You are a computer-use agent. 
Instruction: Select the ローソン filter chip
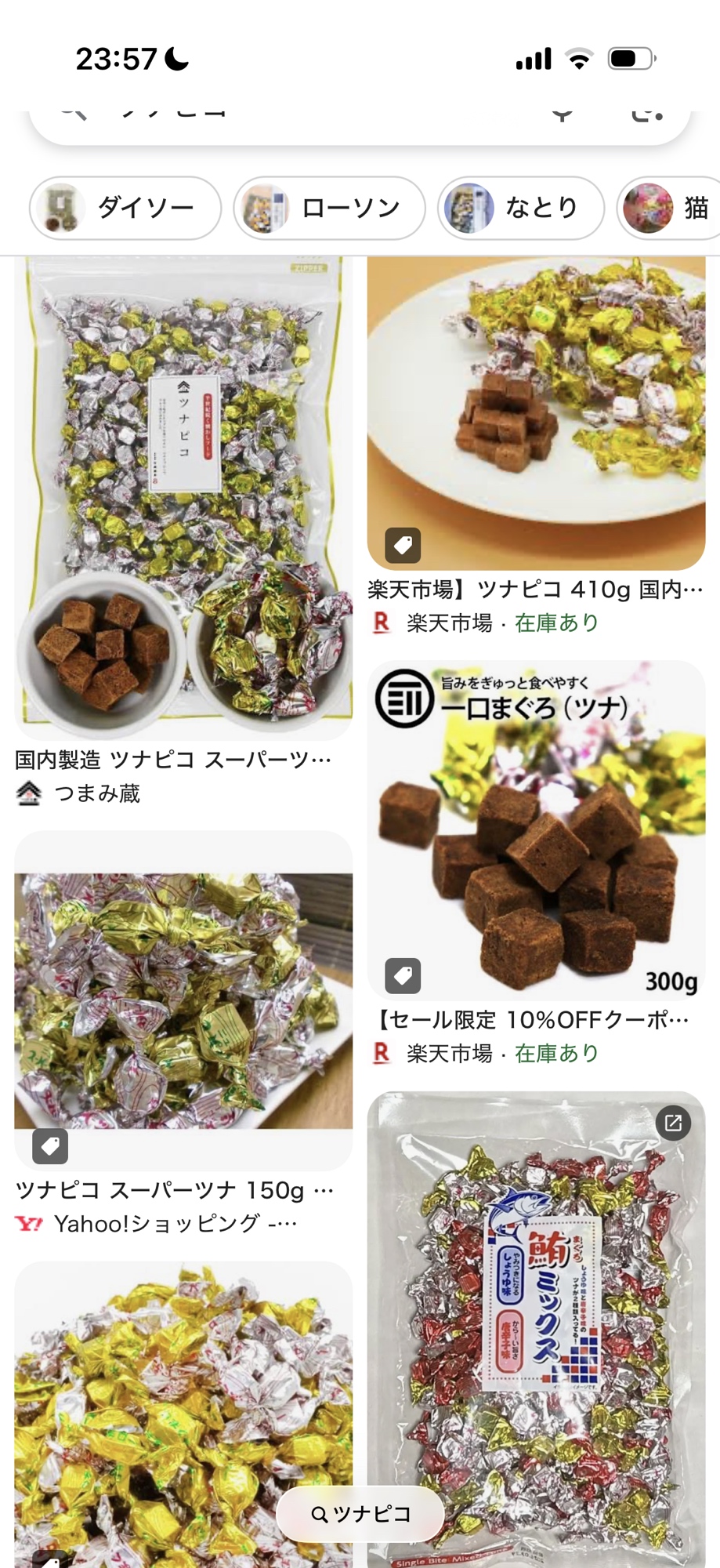(x=329, y=208)
